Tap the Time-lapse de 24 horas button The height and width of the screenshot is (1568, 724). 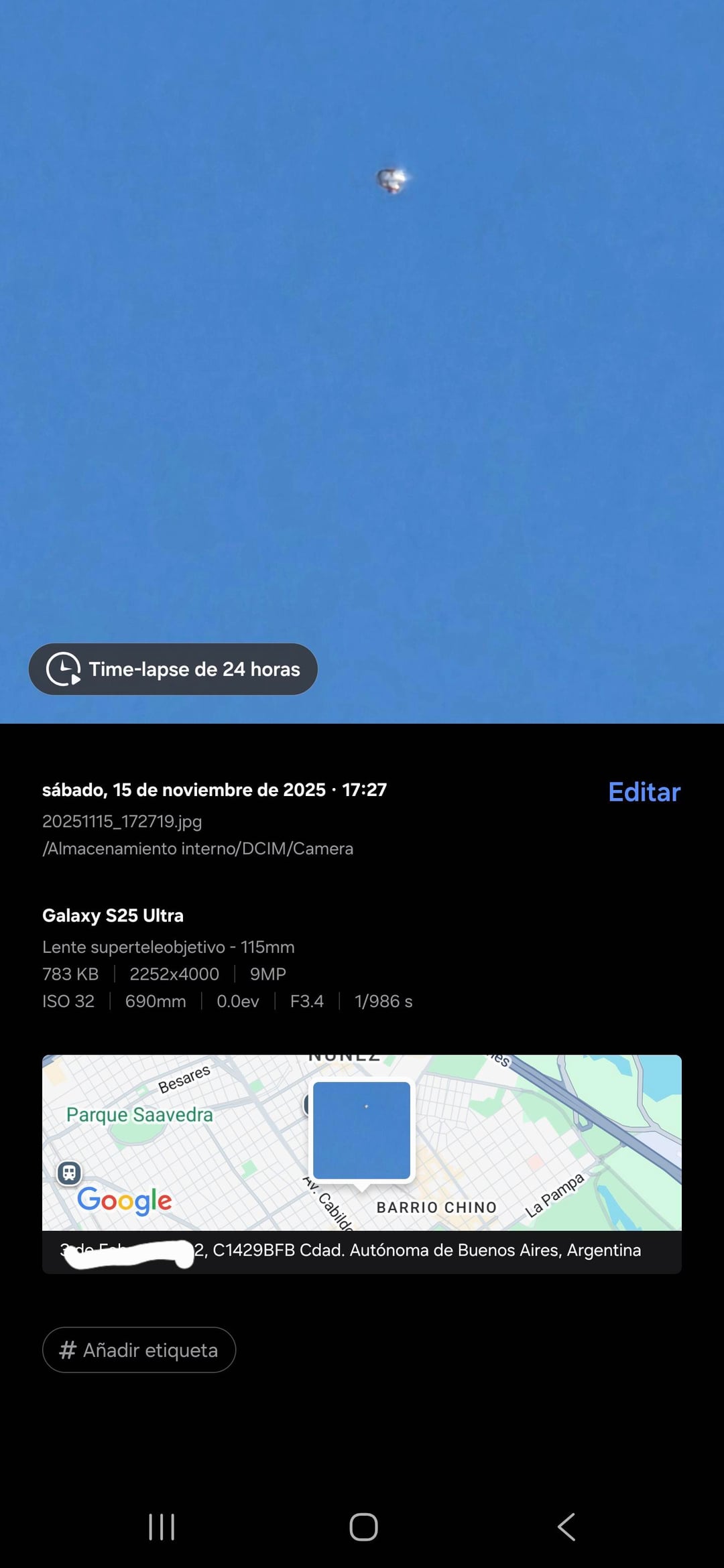click(173, 669)
